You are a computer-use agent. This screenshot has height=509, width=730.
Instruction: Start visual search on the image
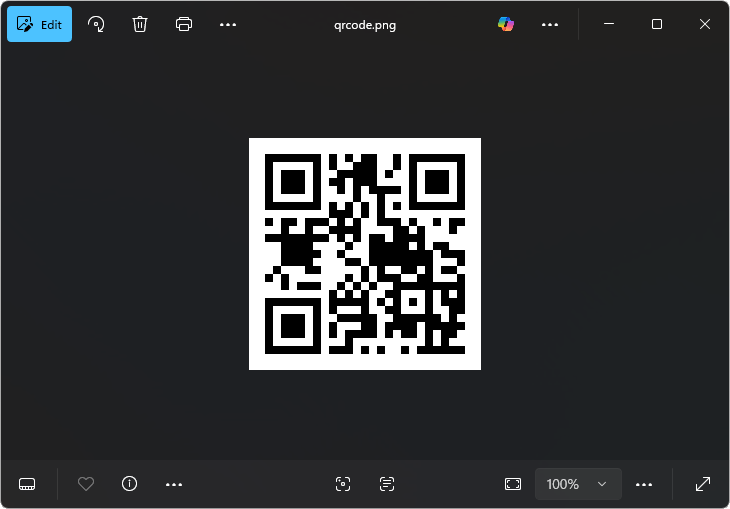pyautogui.click(x=343, y=484)
